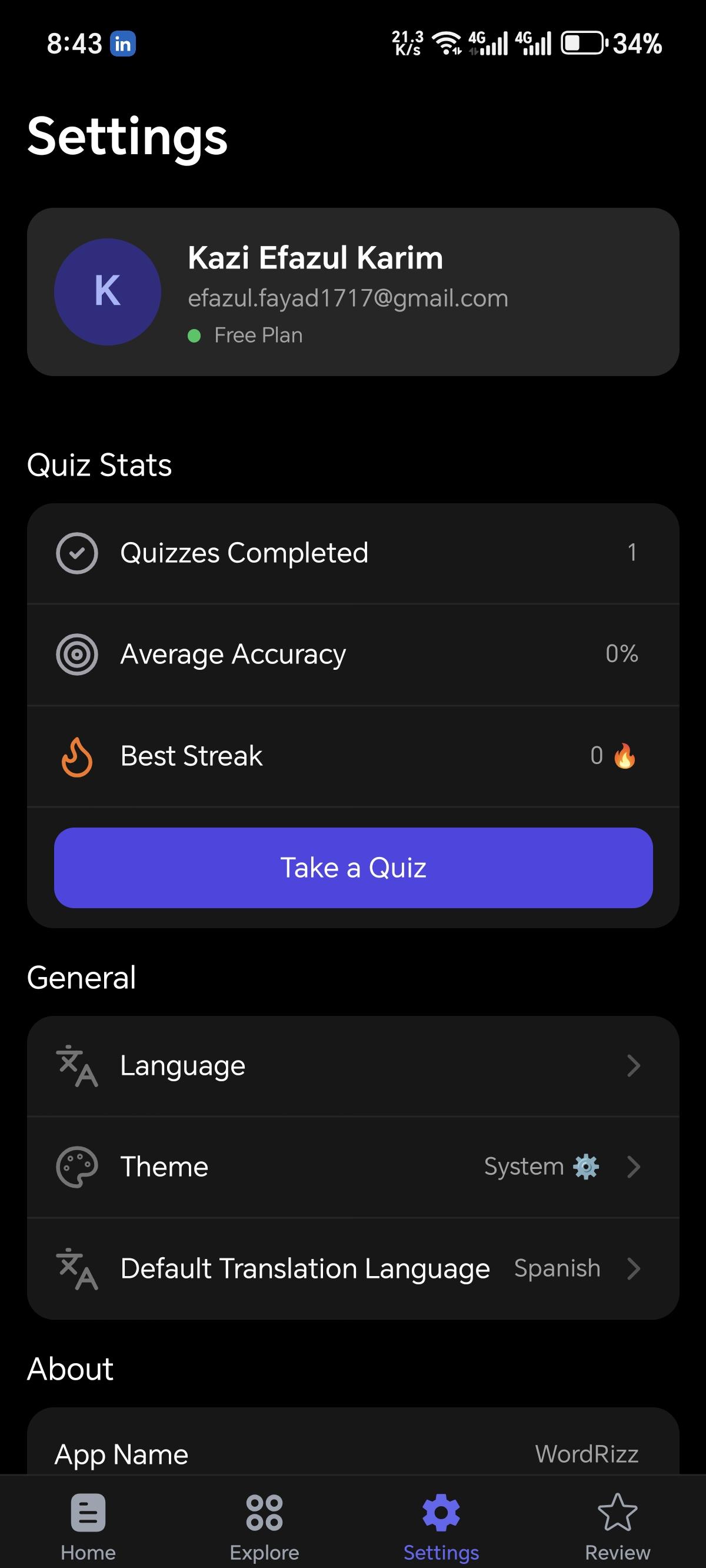The width and height of the screenshot is (706, 1568).
Task: Open the Language settings chevron
Action: 635,1065
